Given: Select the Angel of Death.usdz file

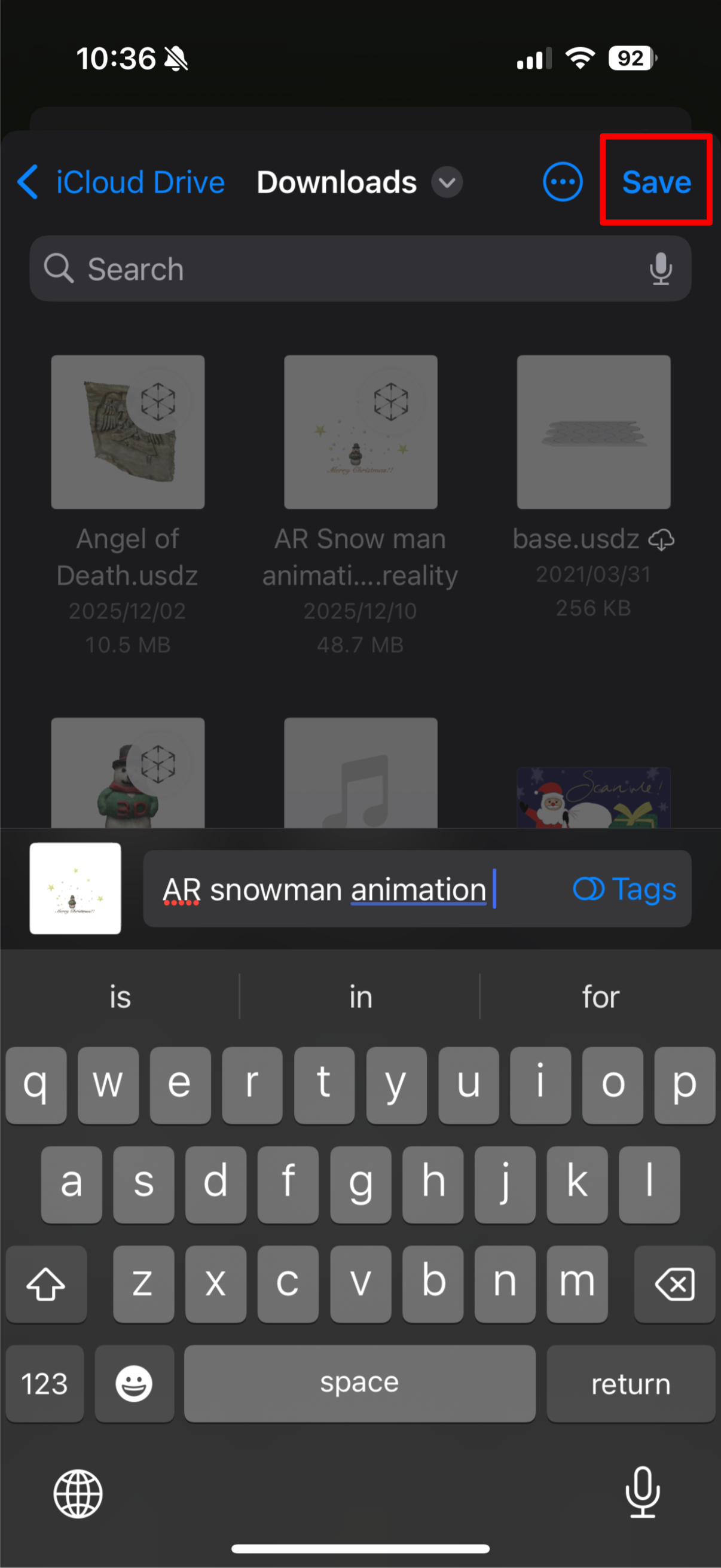Looking at the screenshot, I should click(128, 432).
